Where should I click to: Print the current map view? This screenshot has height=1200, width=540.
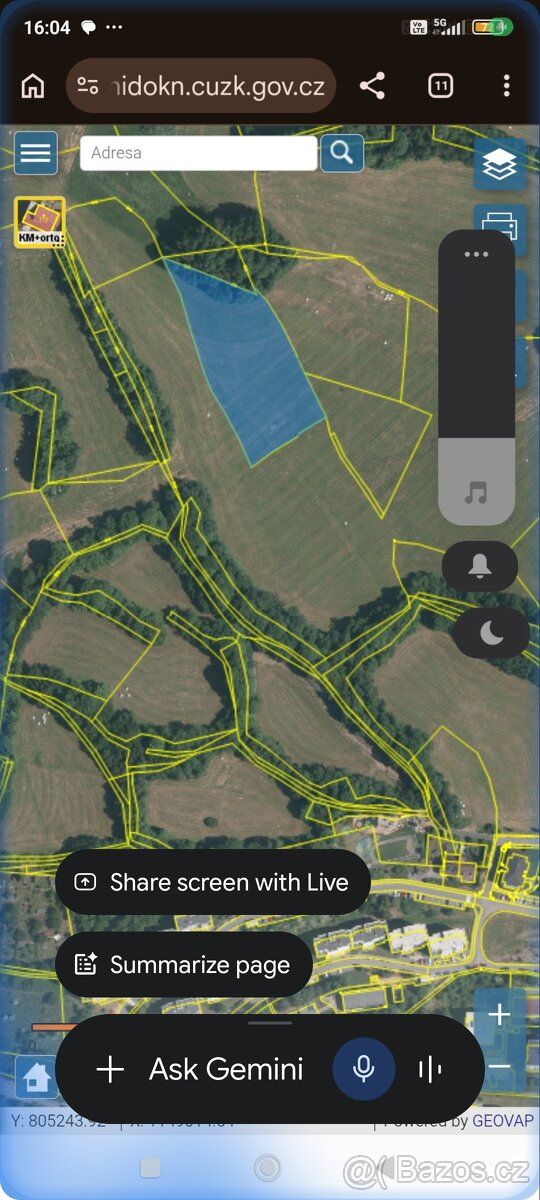499,222
